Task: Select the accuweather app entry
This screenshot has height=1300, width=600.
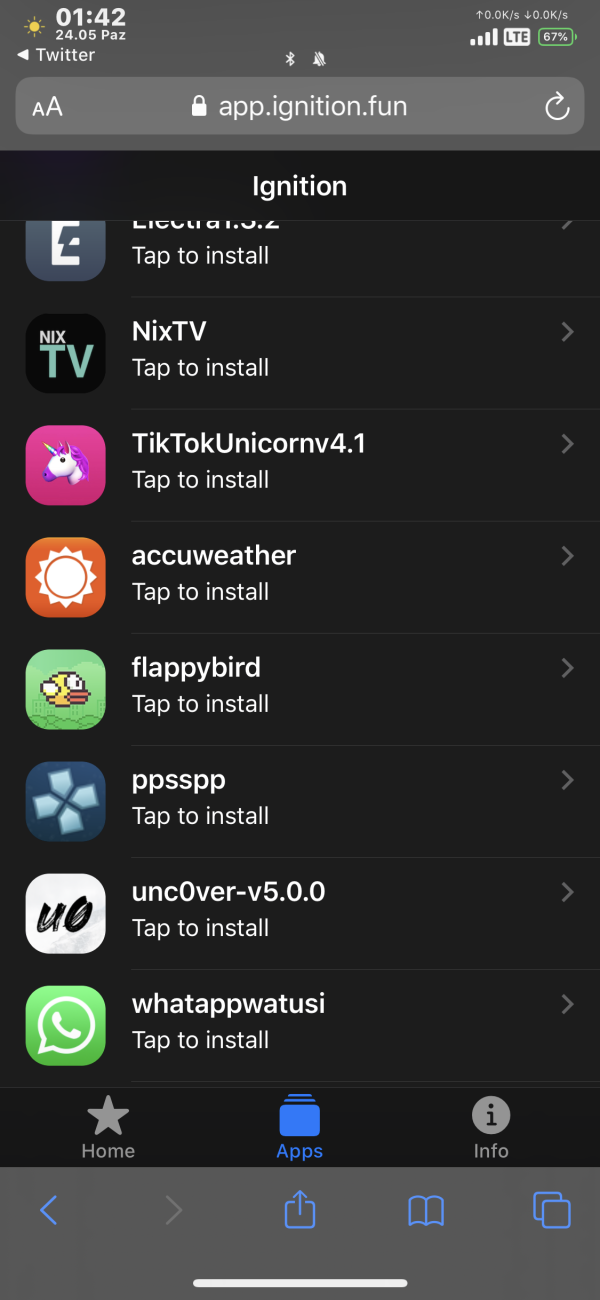Action: pos(300,576)
